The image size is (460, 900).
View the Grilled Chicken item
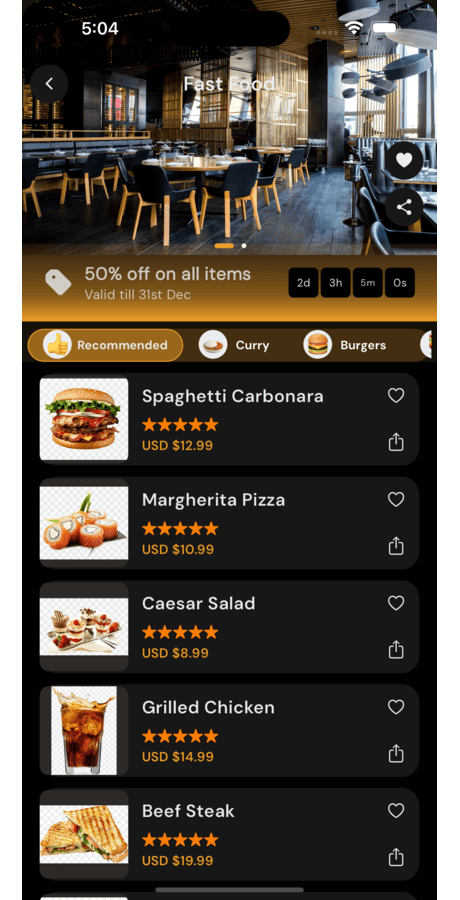(x=229, y=730)
